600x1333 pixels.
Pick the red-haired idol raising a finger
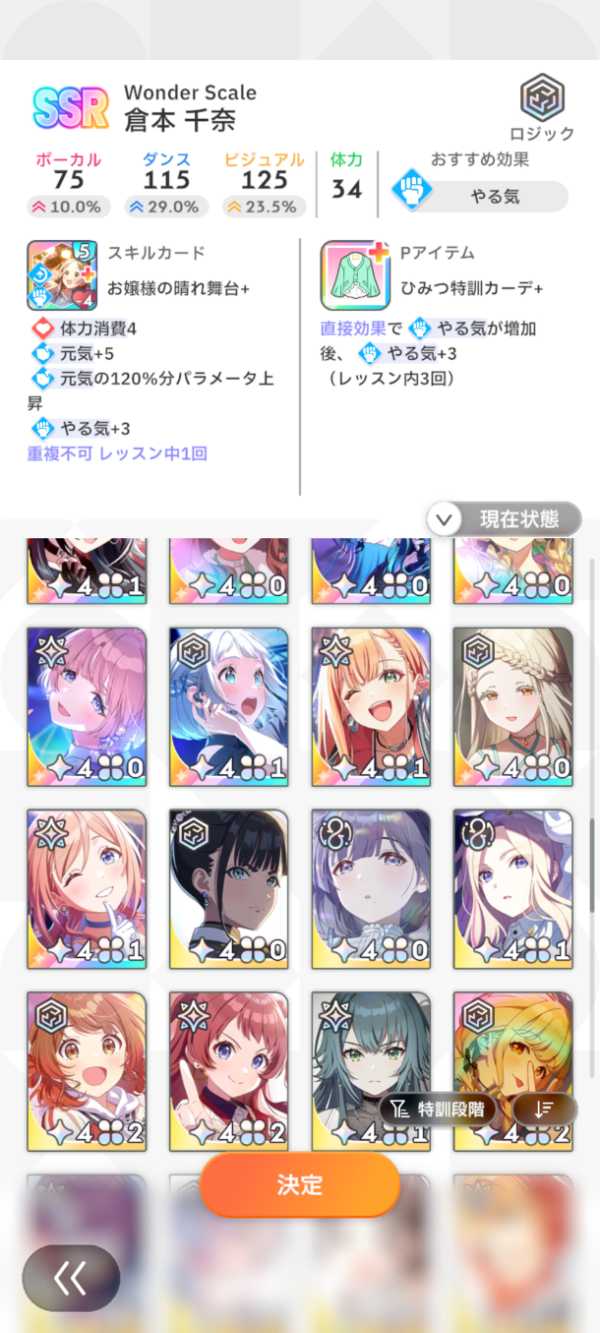coord(229,1060)
